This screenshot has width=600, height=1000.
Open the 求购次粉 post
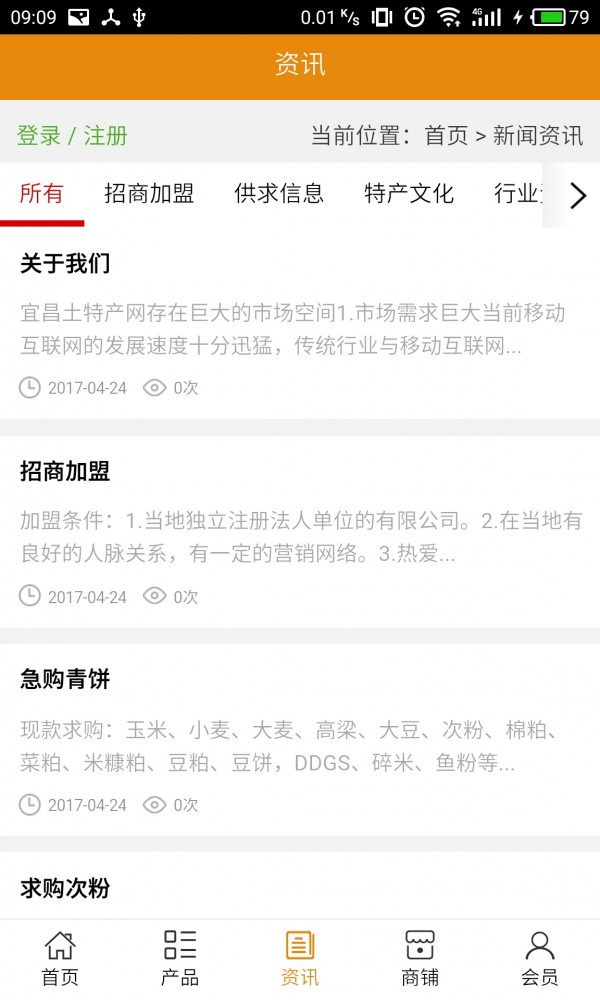(66, 888)
